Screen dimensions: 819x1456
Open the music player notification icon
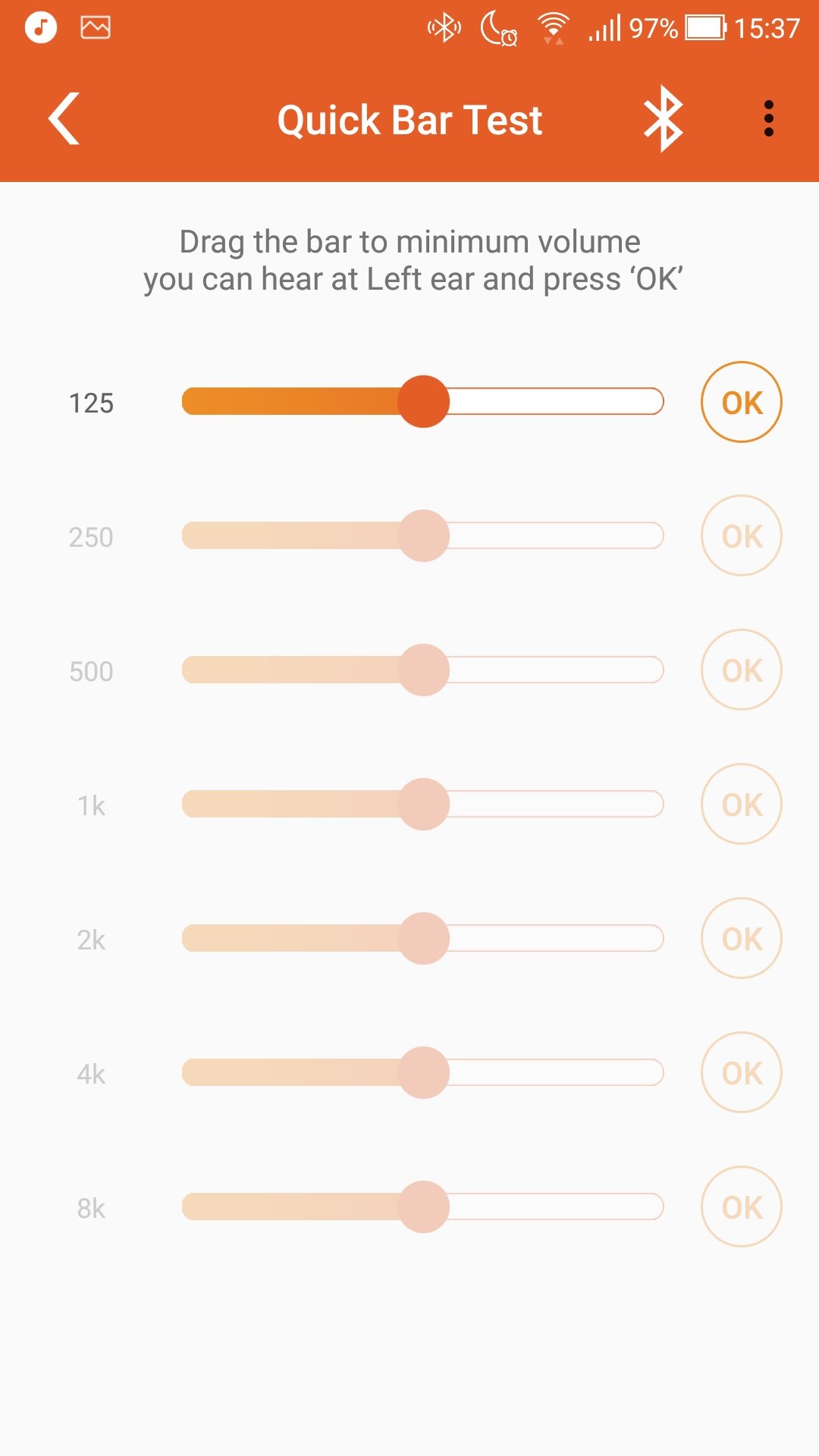click(42, 28)
